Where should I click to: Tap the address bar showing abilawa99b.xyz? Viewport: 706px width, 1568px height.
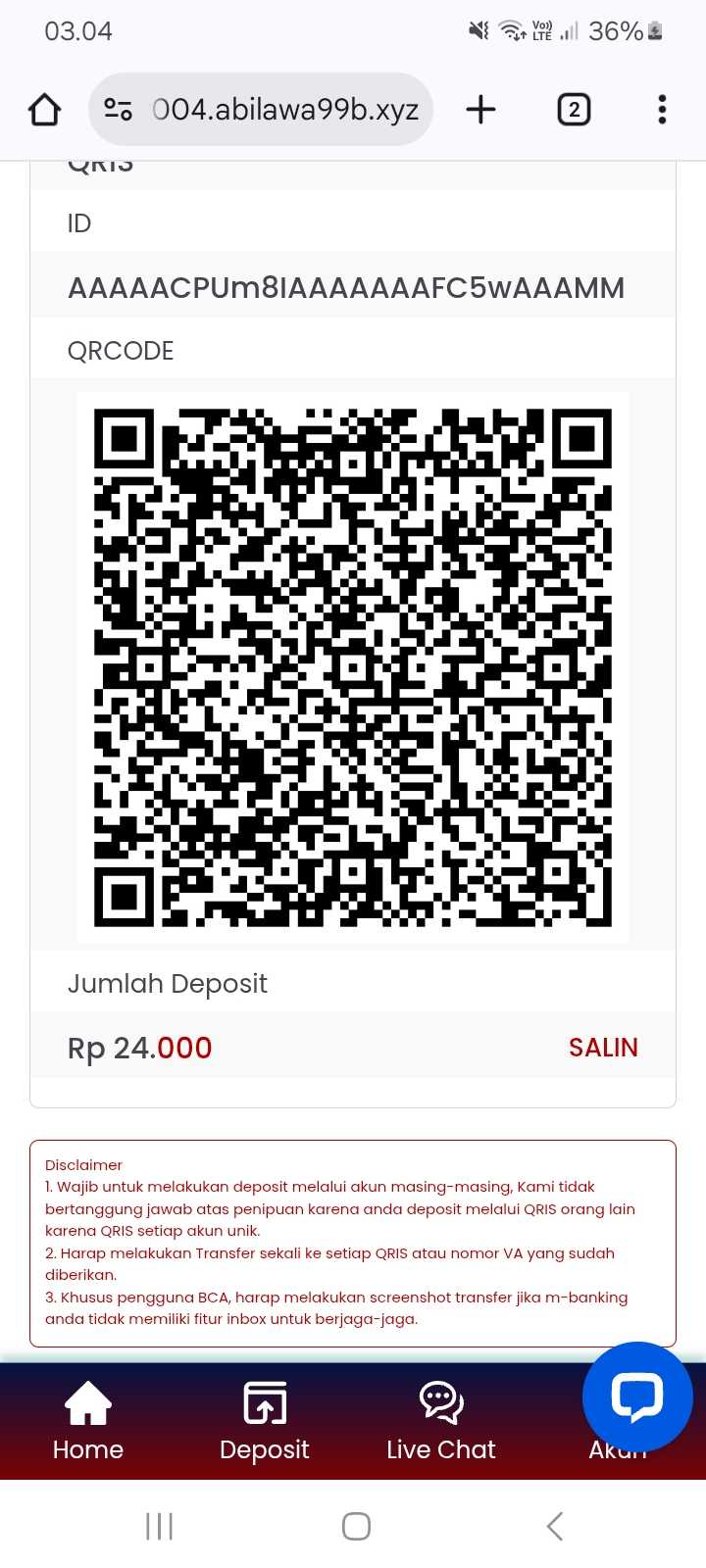[284, 109]
